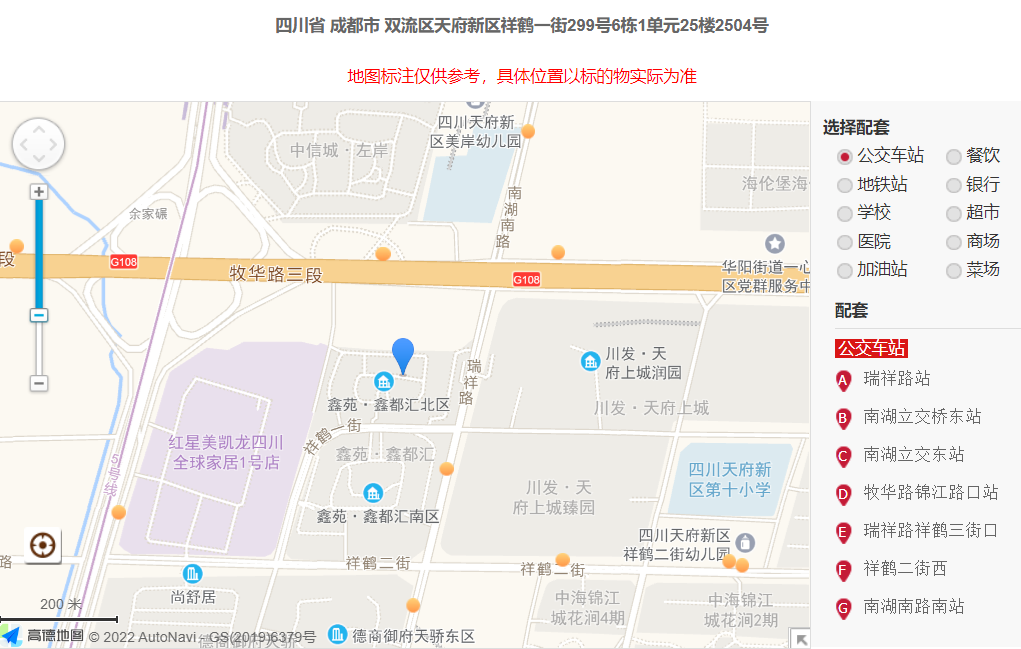Viewport: 1021px width, 649px height.
Task: Choose 地铁站 as the facility type
Action: 845,185
